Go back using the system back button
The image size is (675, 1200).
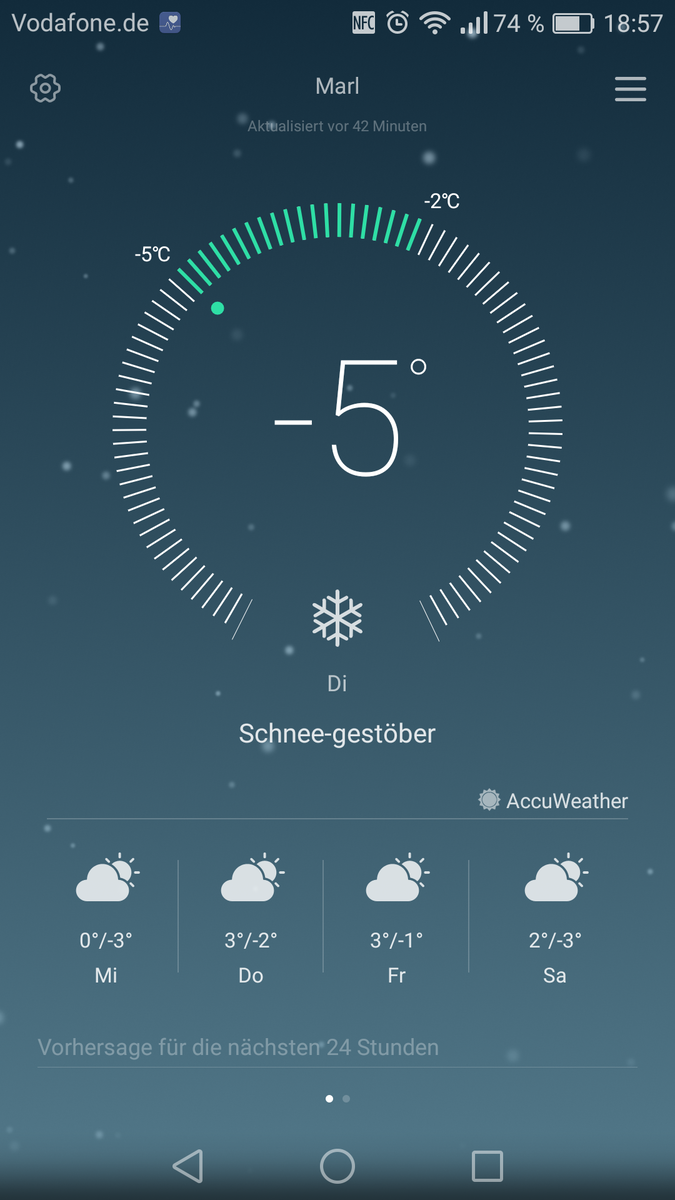[x=188, y=1166]
